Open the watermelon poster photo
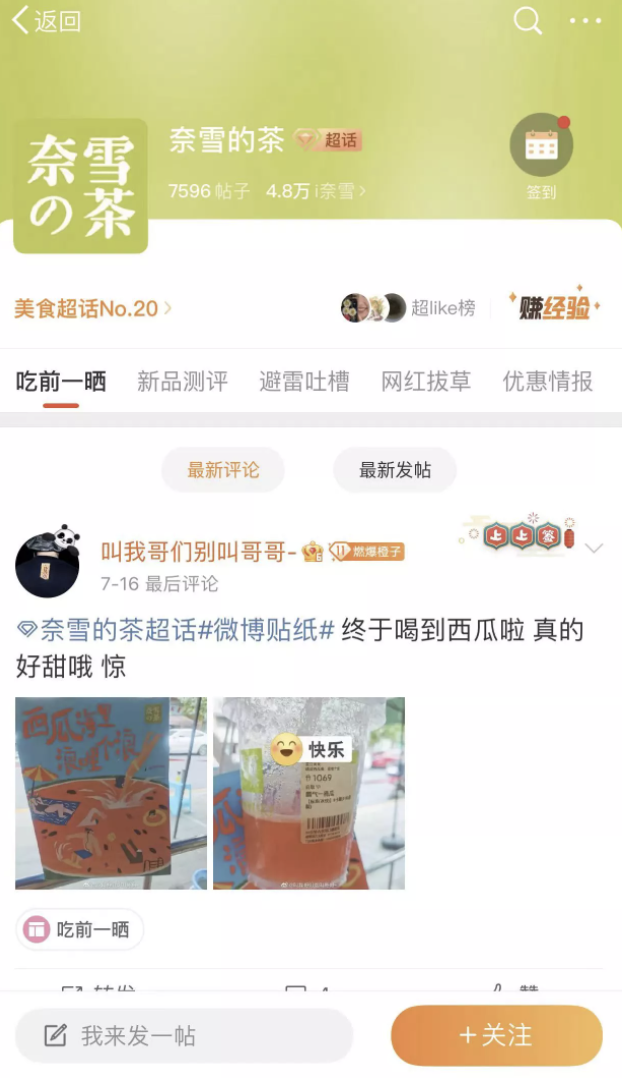The image size is (622, 1078). 111,793
